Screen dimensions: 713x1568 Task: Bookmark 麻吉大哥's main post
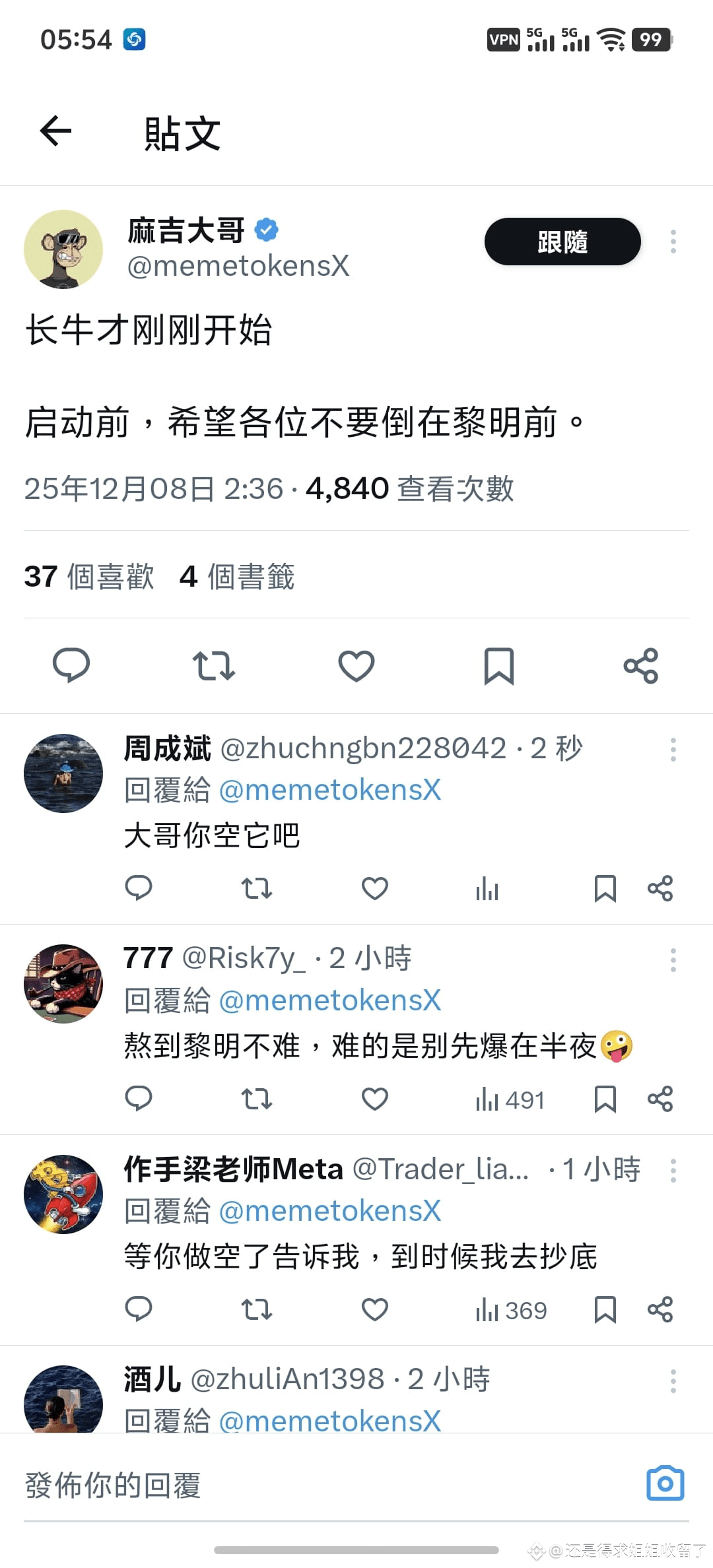pyautogui.click(x=499, y=665)
